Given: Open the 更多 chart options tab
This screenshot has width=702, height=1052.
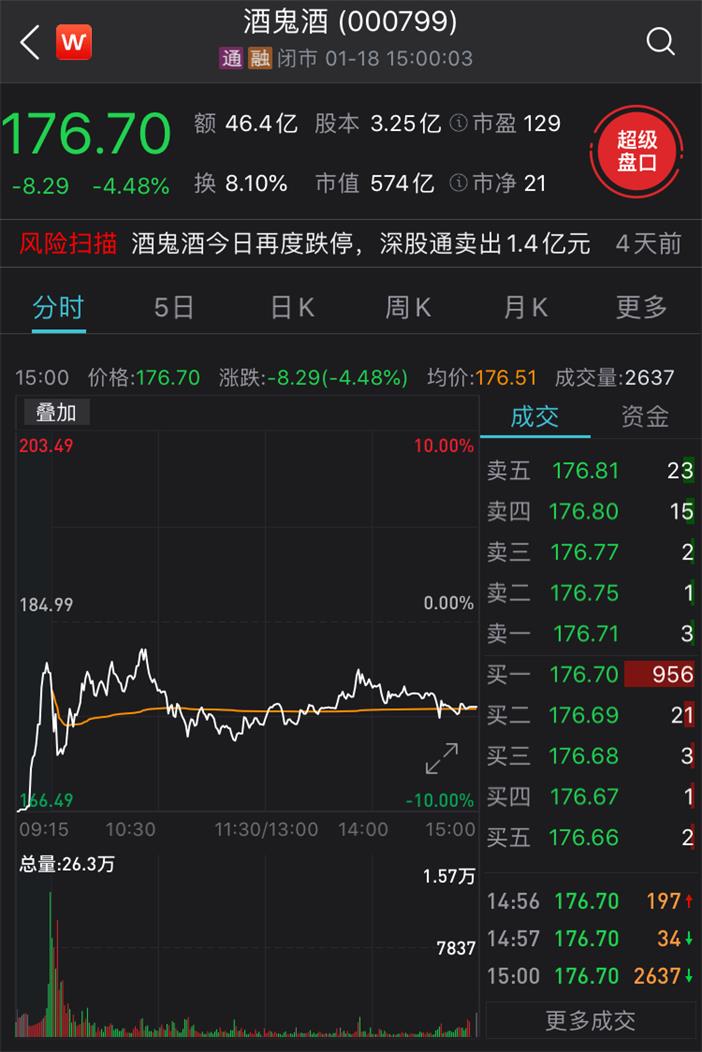Looking at the screenshot, I should [x=641, y=307].
